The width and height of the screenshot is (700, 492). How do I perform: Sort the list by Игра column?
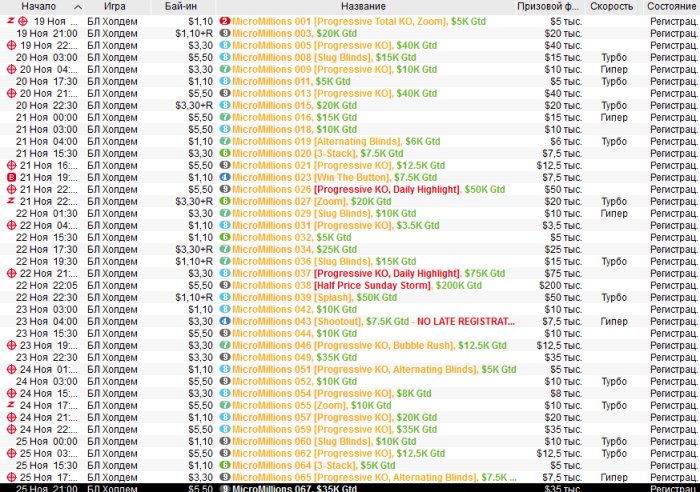click(113, 7)
